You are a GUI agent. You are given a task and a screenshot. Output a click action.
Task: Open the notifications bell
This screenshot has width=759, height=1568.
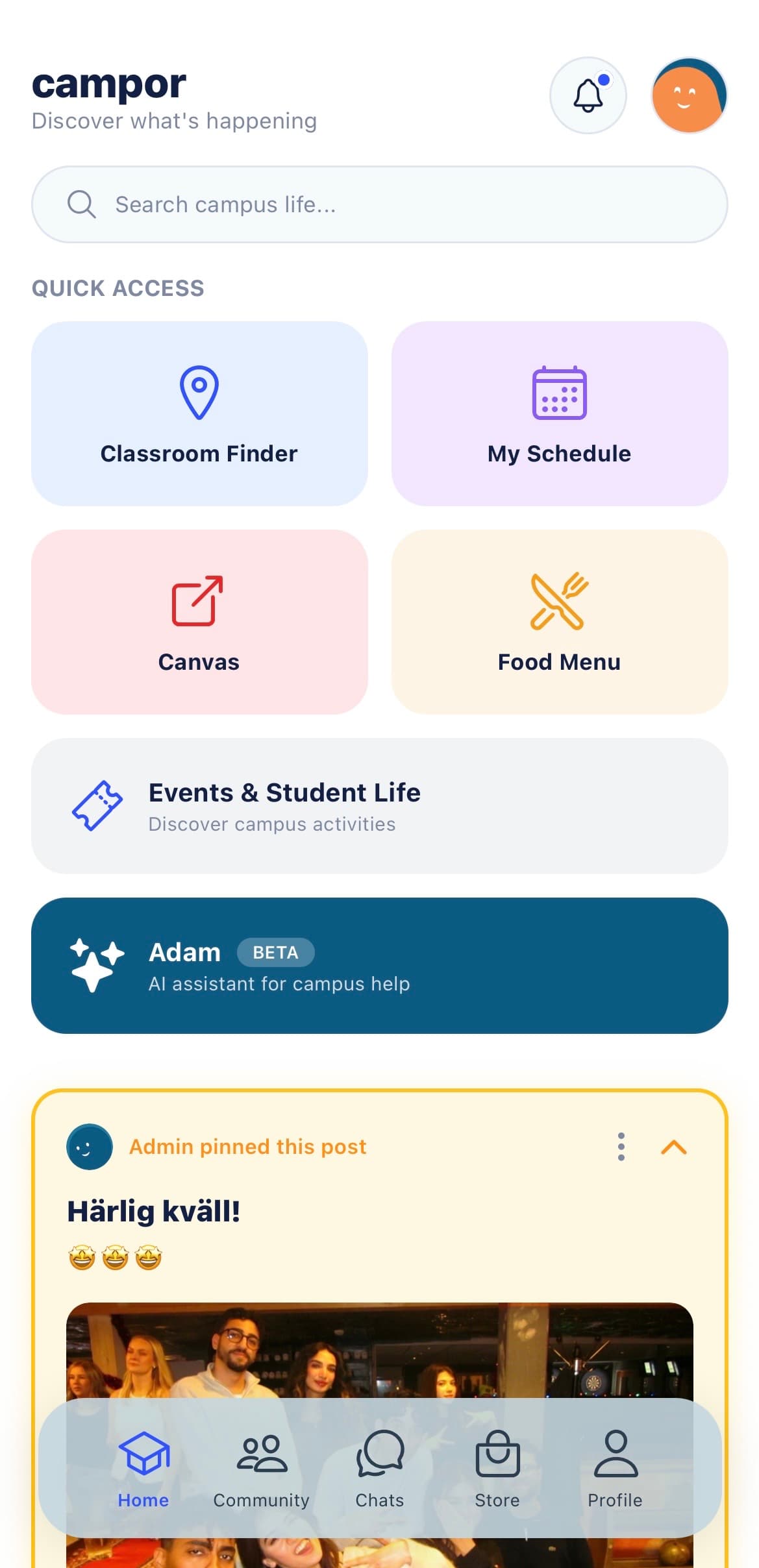(x=588, y=95)
